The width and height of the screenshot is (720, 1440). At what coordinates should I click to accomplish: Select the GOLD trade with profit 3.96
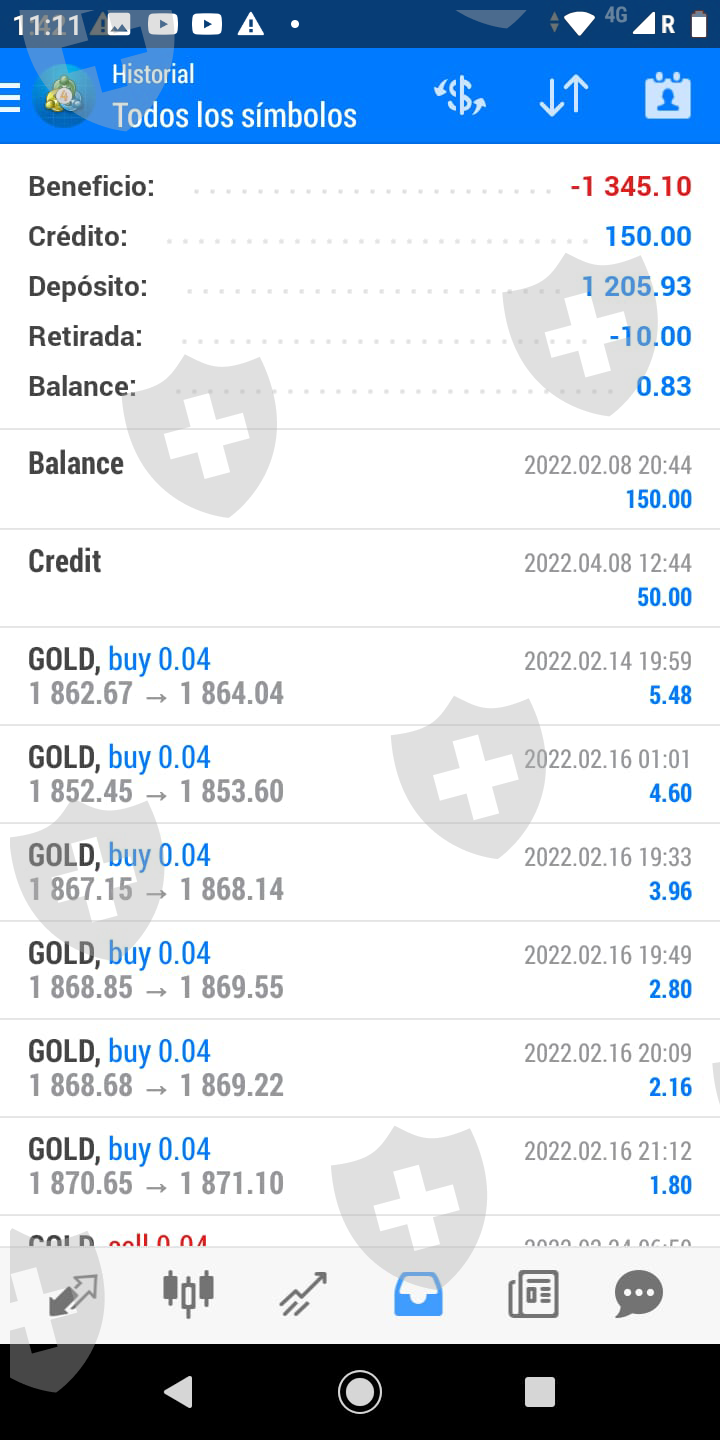360,872
